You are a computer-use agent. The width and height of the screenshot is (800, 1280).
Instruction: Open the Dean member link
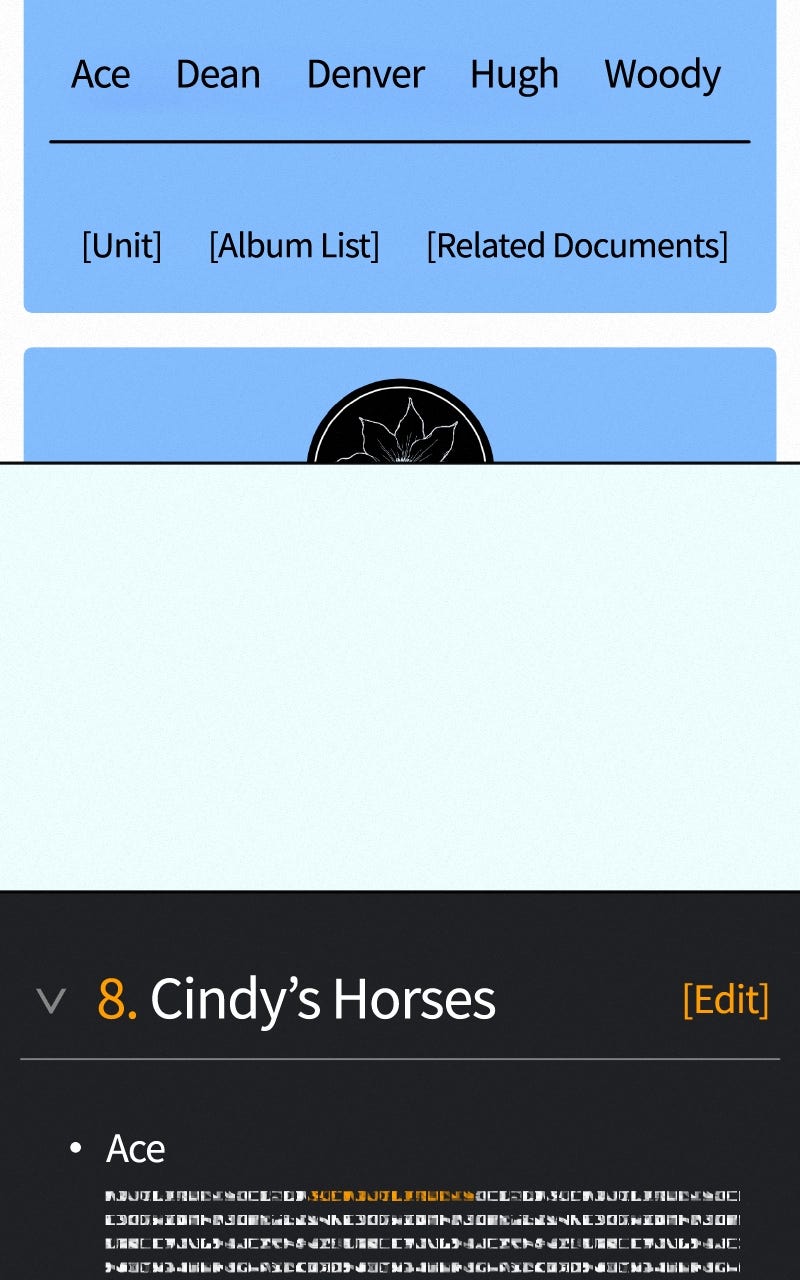[x=218, y=75]
